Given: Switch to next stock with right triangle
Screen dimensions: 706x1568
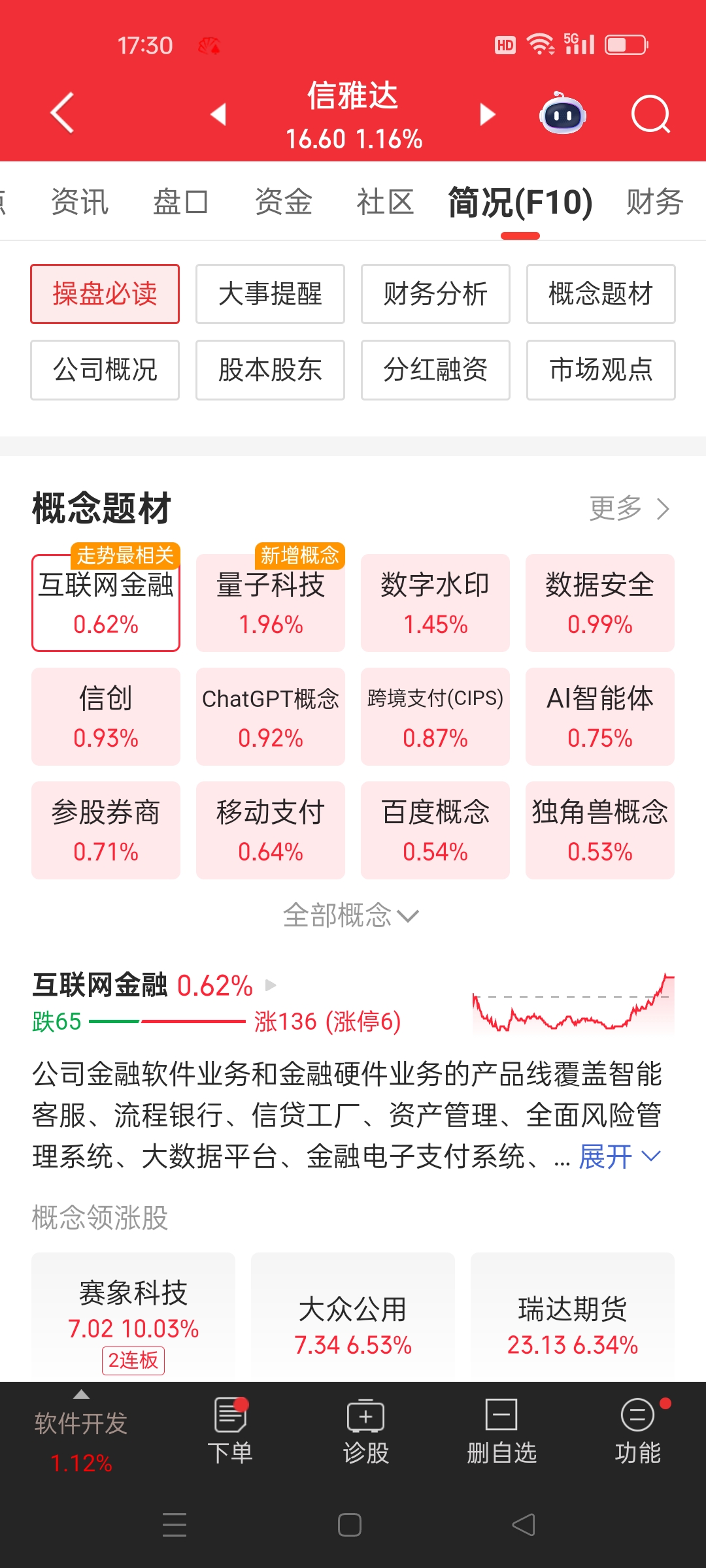Looking at the screenshot, I should tap(487, 114).
